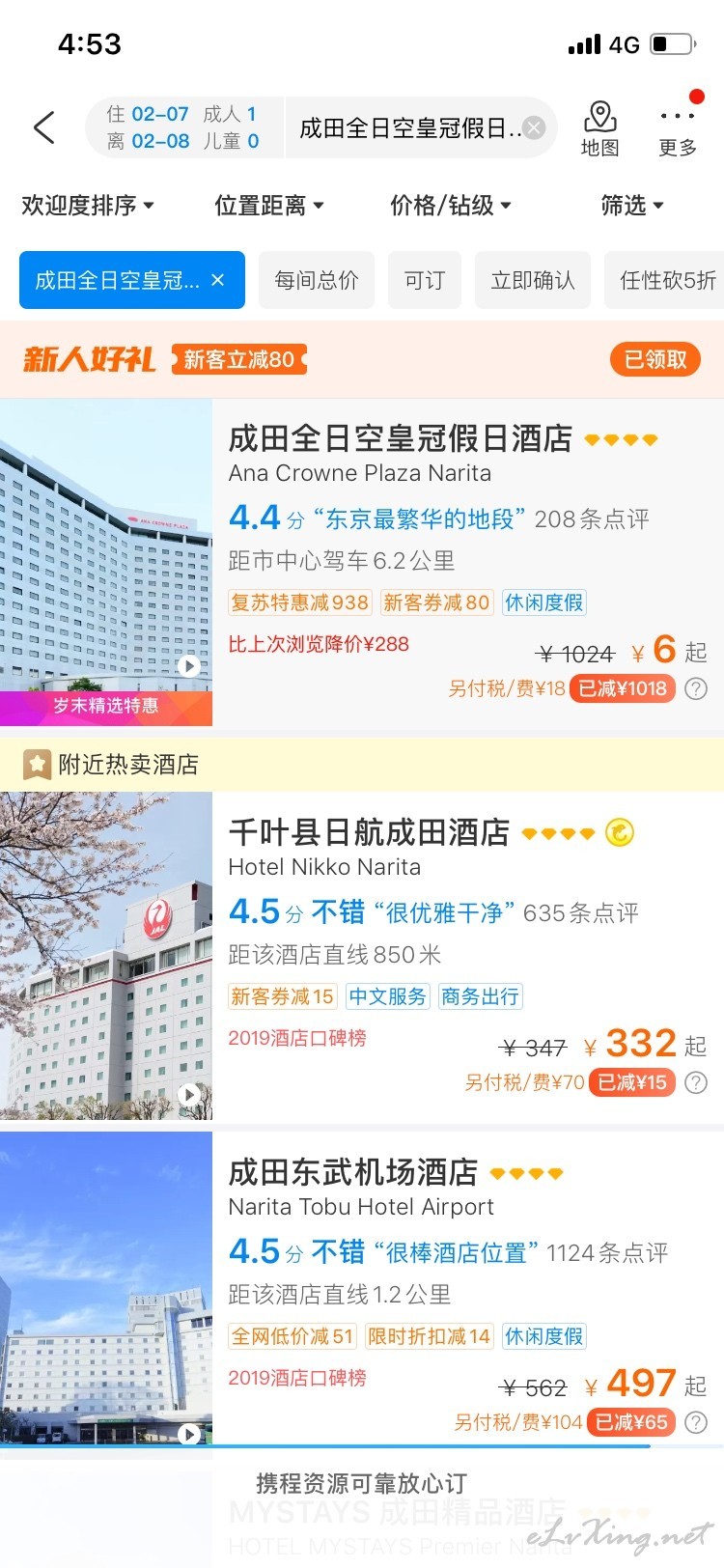Remove the 成田全日空皇冠 filter chip
This screenshot has height=1568, width=724.
(218, 280)
